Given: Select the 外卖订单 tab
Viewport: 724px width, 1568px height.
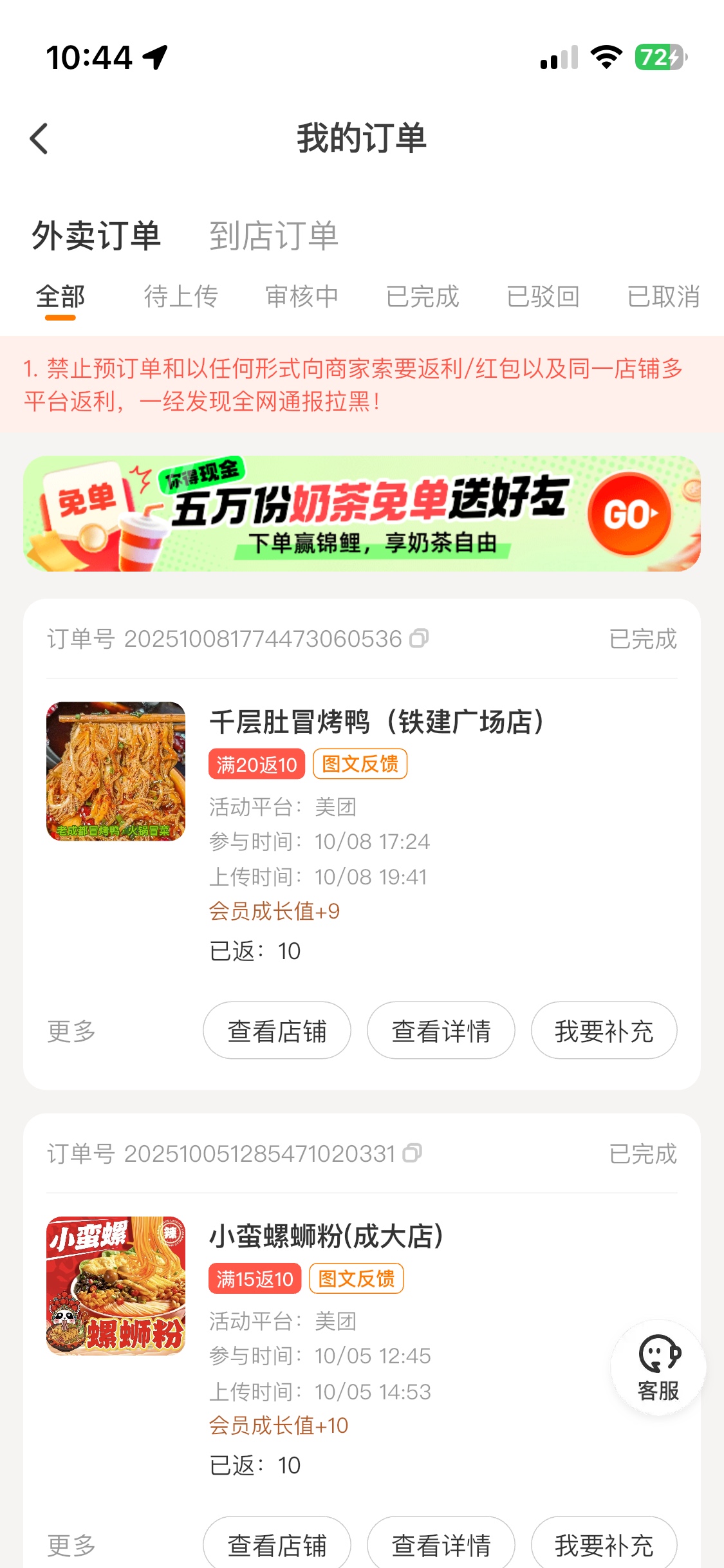Looking at the screenshot, I should [96, 236].
